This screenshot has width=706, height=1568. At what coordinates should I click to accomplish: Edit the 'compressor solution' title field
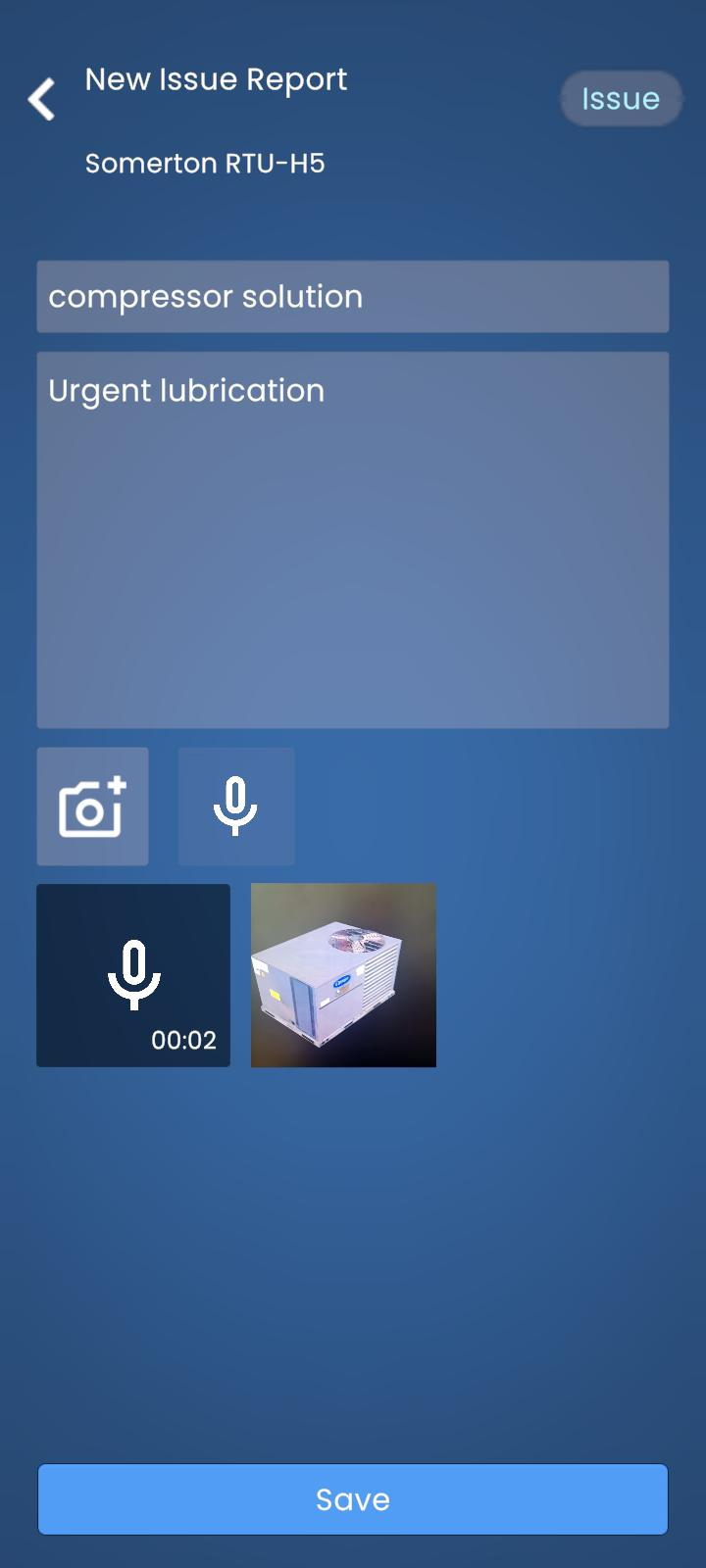point(353,297)
